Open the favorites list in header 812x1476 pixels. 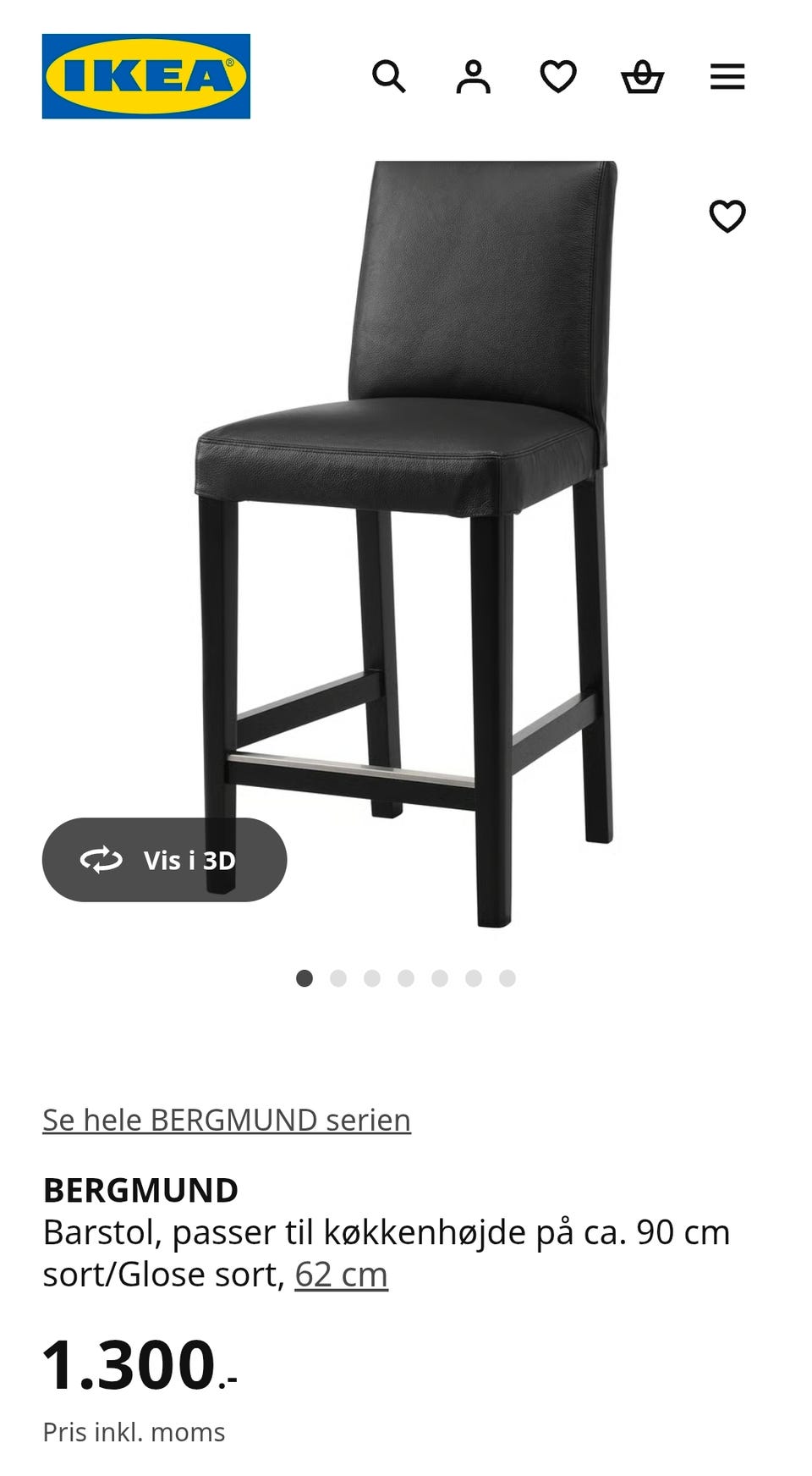click(558, 77)
